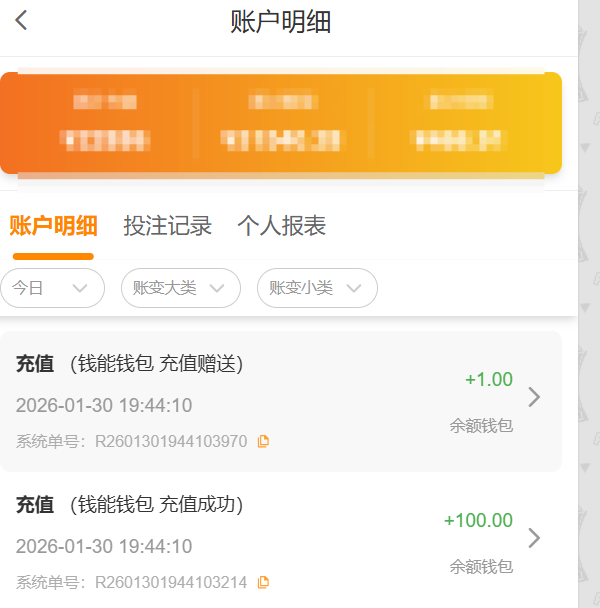
Task: Copy order number R2601301944103970
Action: (264, 441)
